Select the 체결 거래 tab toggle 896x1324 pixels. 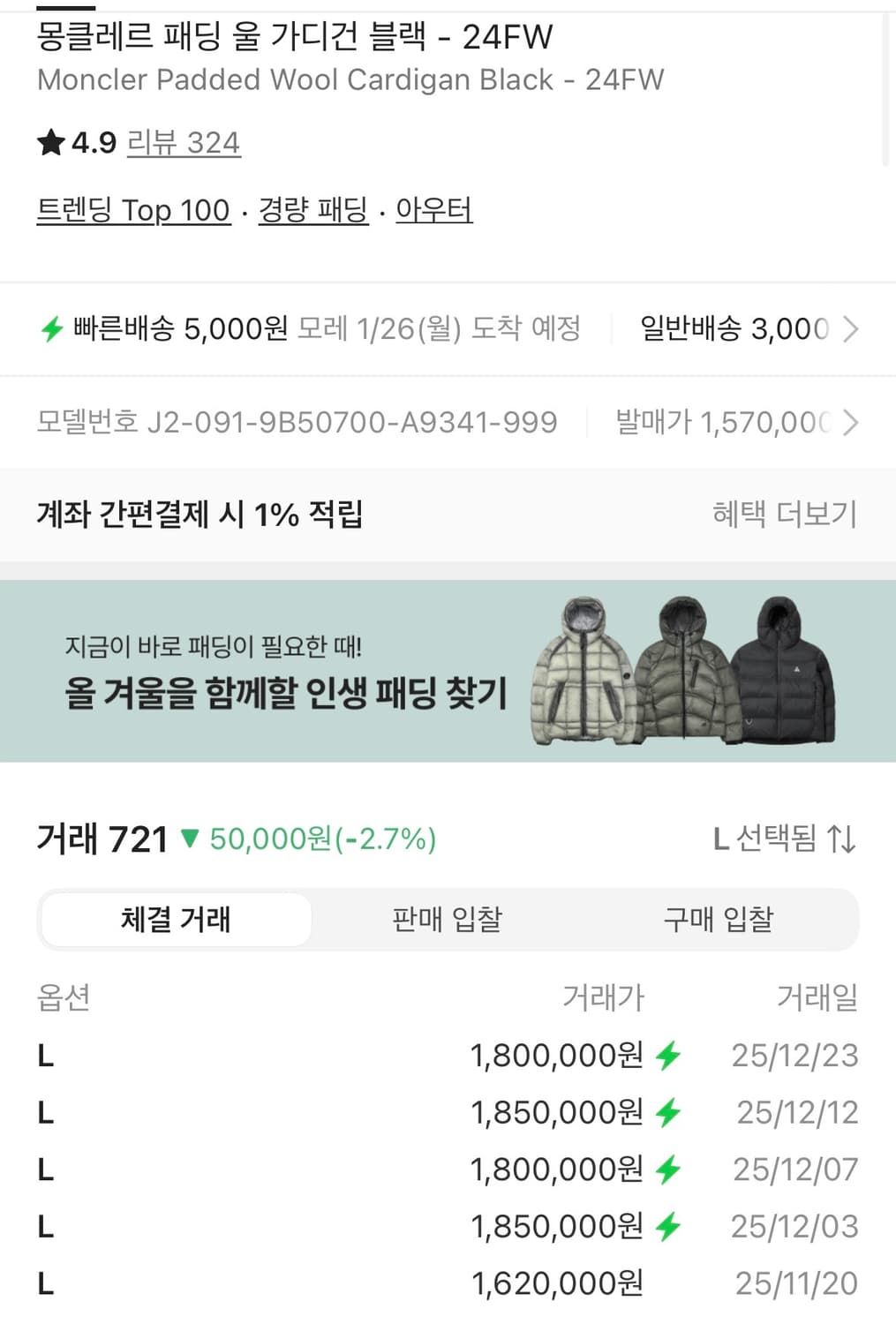(x=175, y=919)
